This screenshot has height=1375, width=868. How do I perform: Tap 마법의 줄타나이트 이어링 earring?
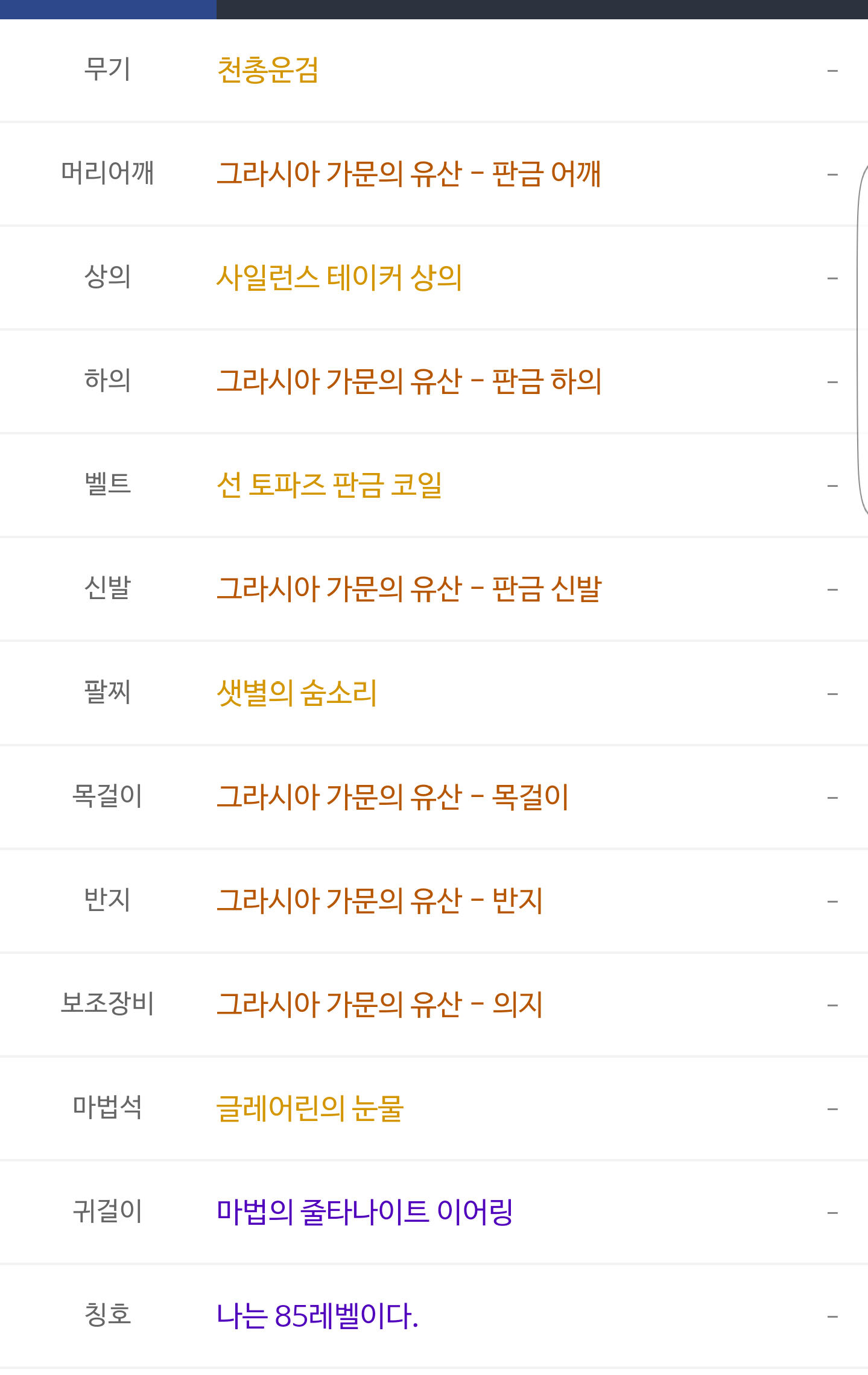(x=364, y=1212)
